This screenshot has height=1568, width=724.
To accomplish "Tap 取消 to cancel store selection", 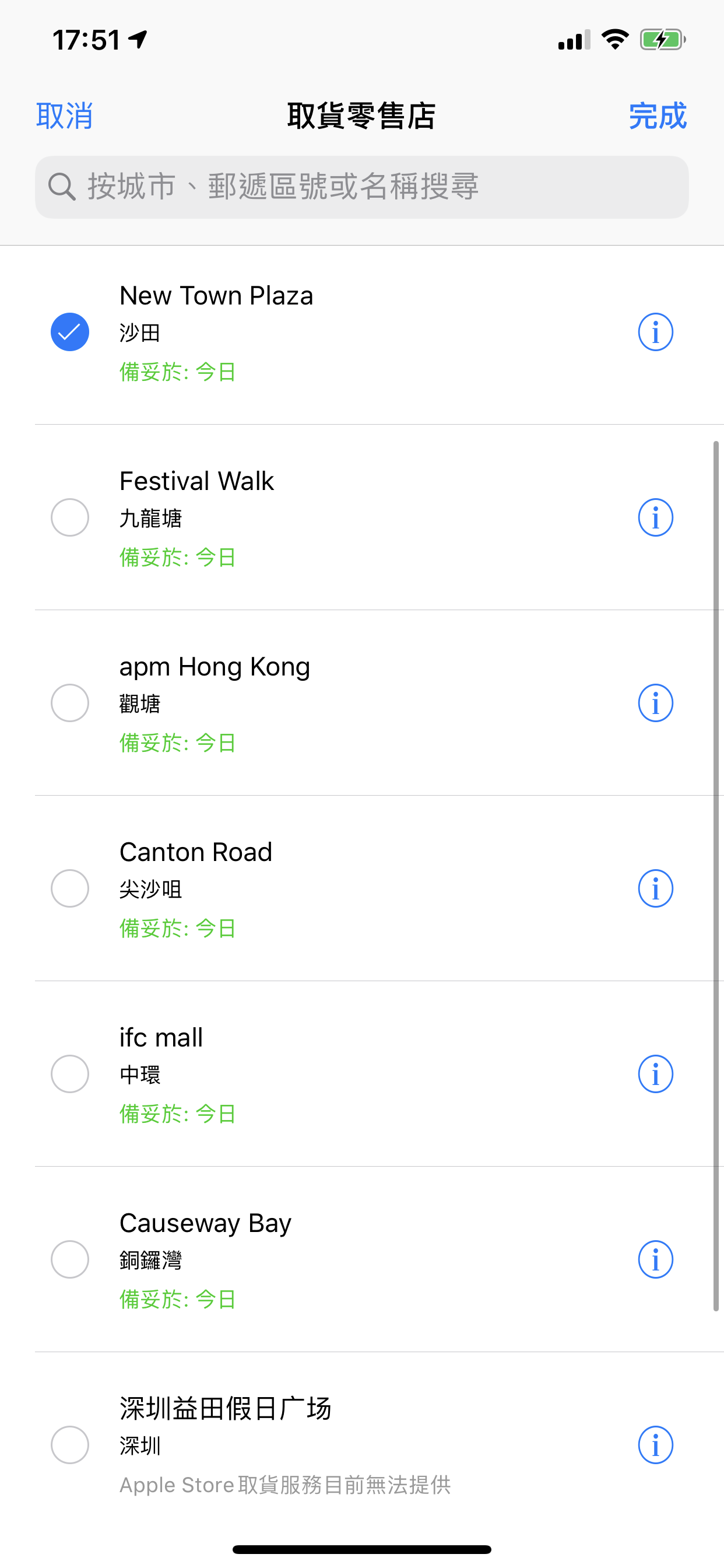I will (65, 116).
